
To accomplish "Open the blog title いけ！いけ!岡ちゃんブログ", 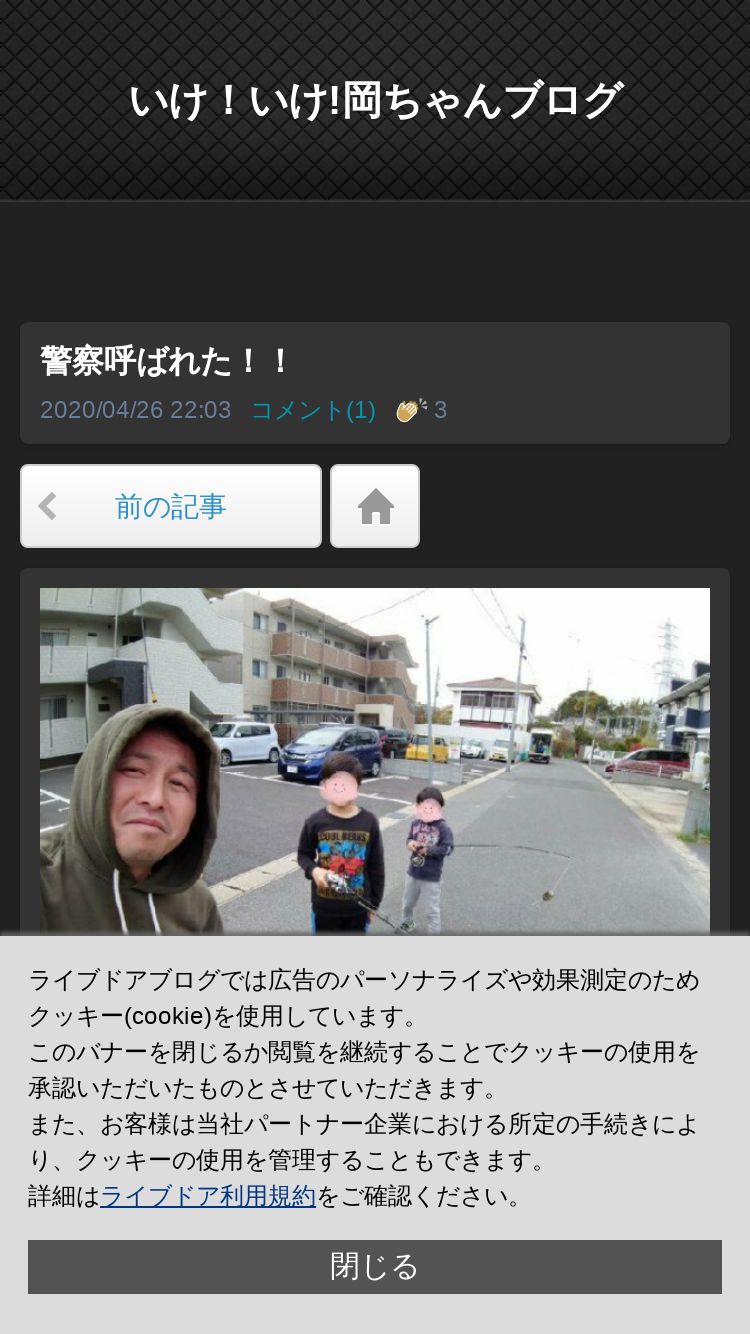I will (x=376, y=101).
